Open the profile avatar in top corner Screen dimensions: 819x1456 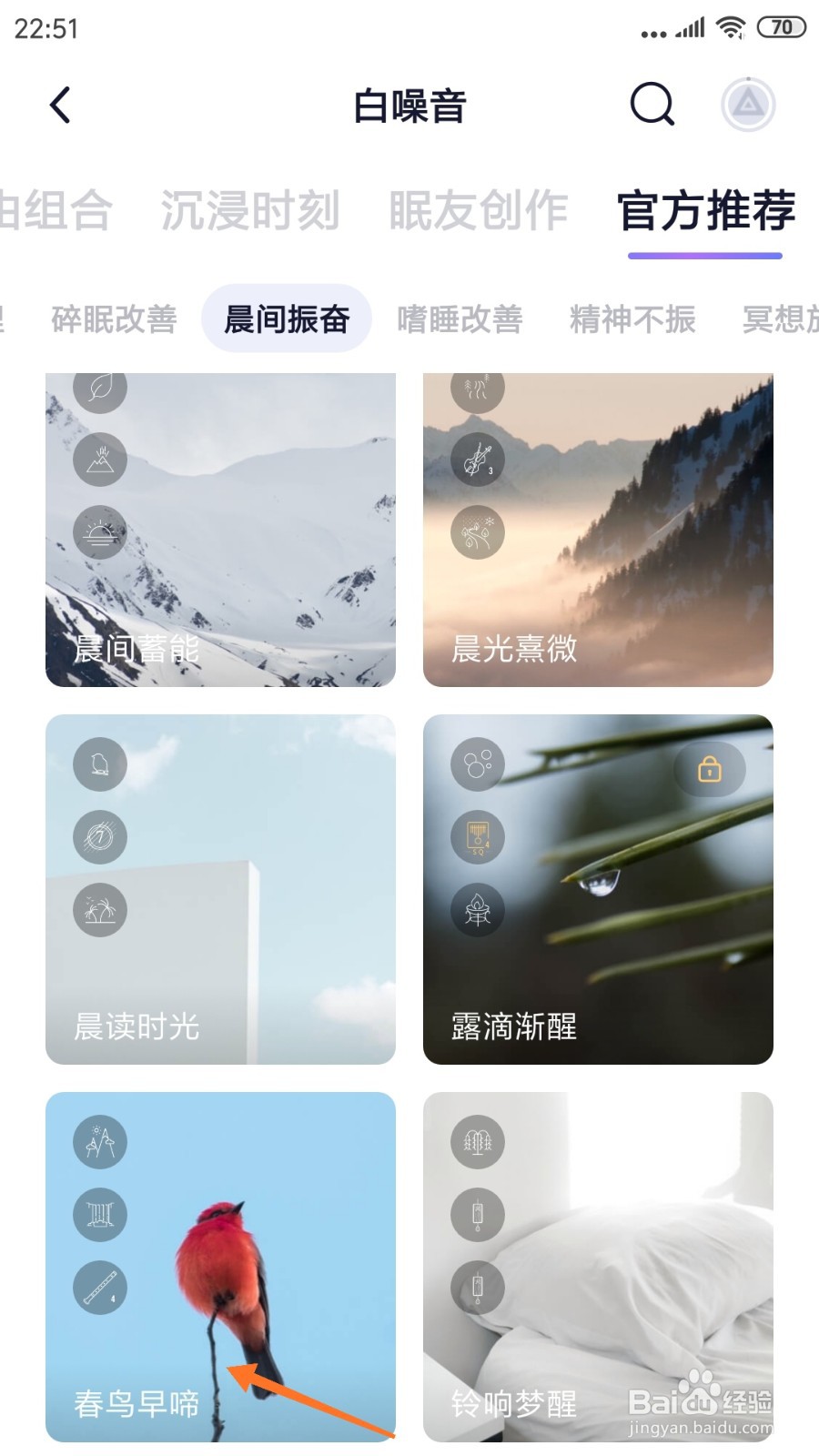coord(747,104)
